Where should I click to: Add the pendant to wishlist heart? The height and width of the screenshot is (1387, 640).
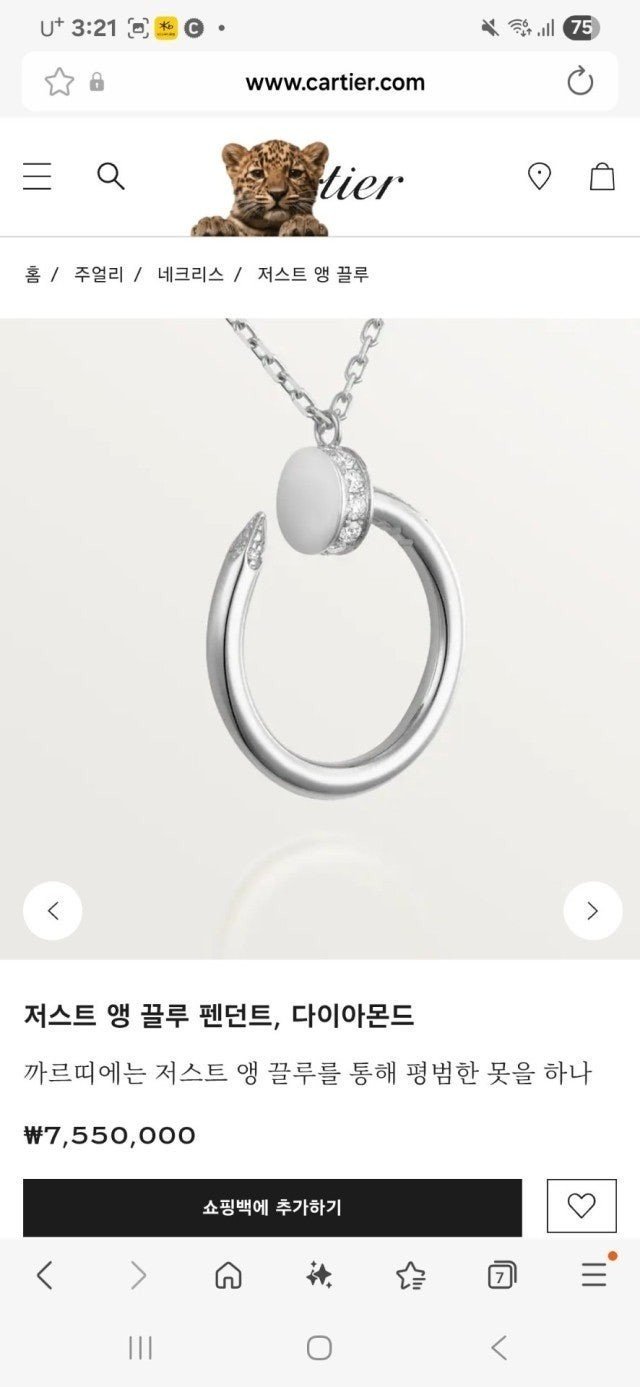tap(581, 1206)
